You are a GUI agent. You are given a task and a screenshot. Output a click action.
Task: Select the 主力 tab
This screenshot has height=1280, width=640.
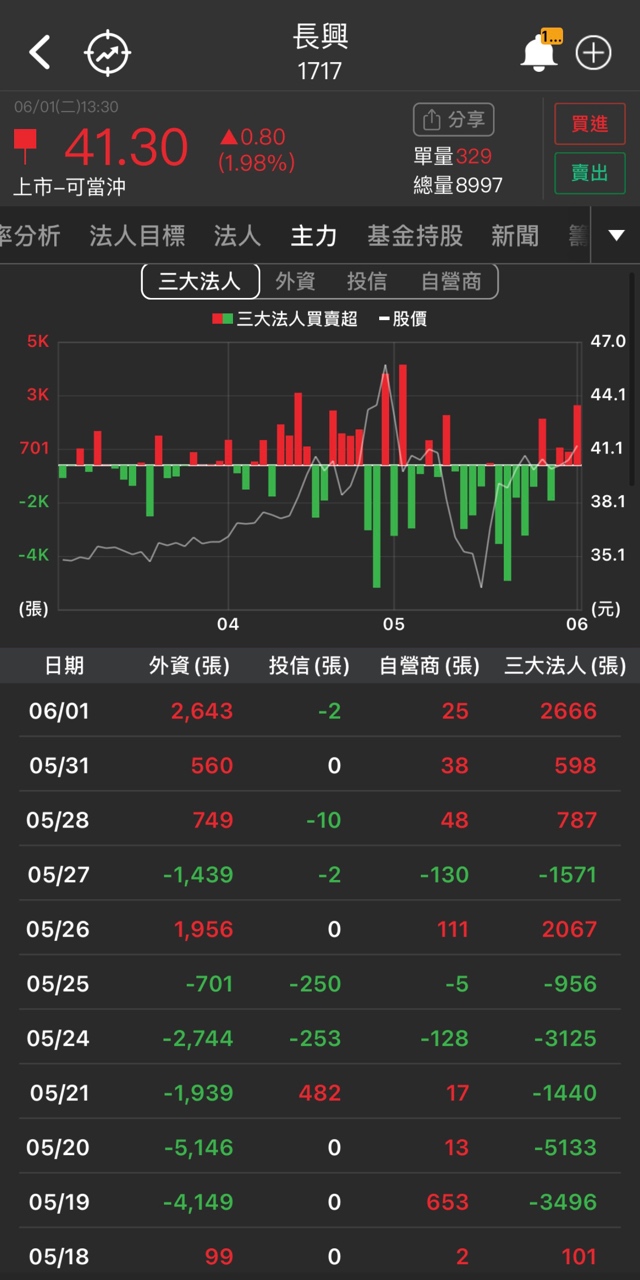coord(313,236)
